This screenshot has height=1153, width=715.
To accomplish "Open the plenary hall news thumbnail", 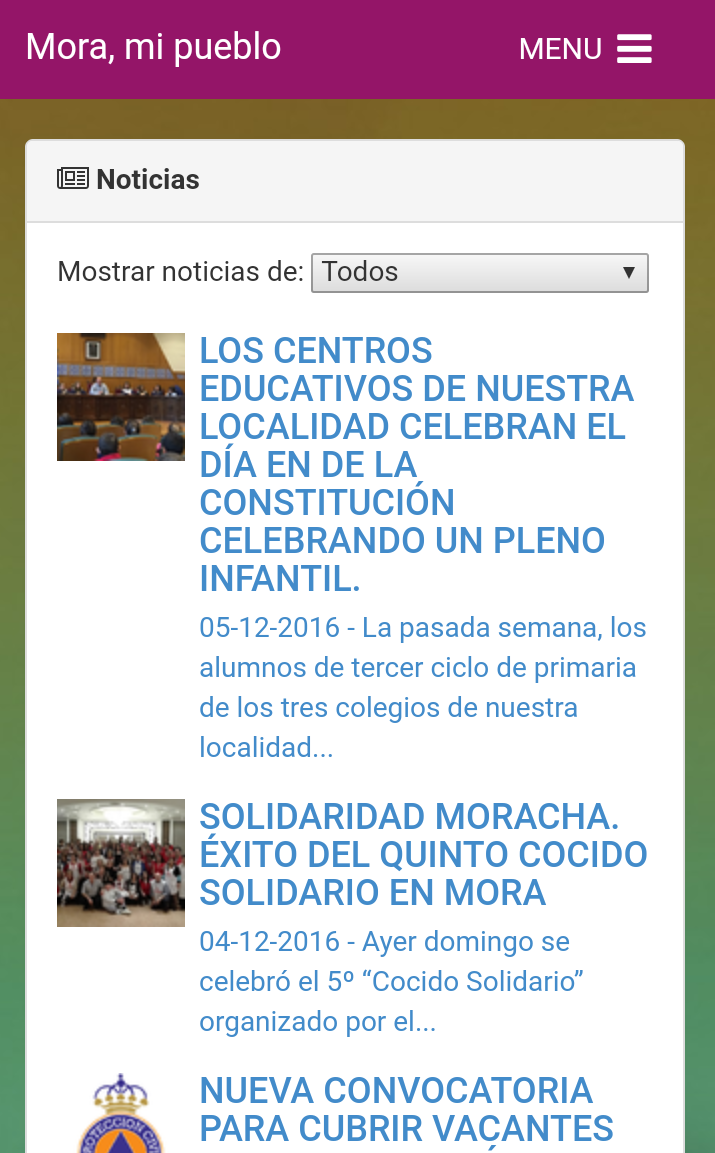I will pos(121,397).
